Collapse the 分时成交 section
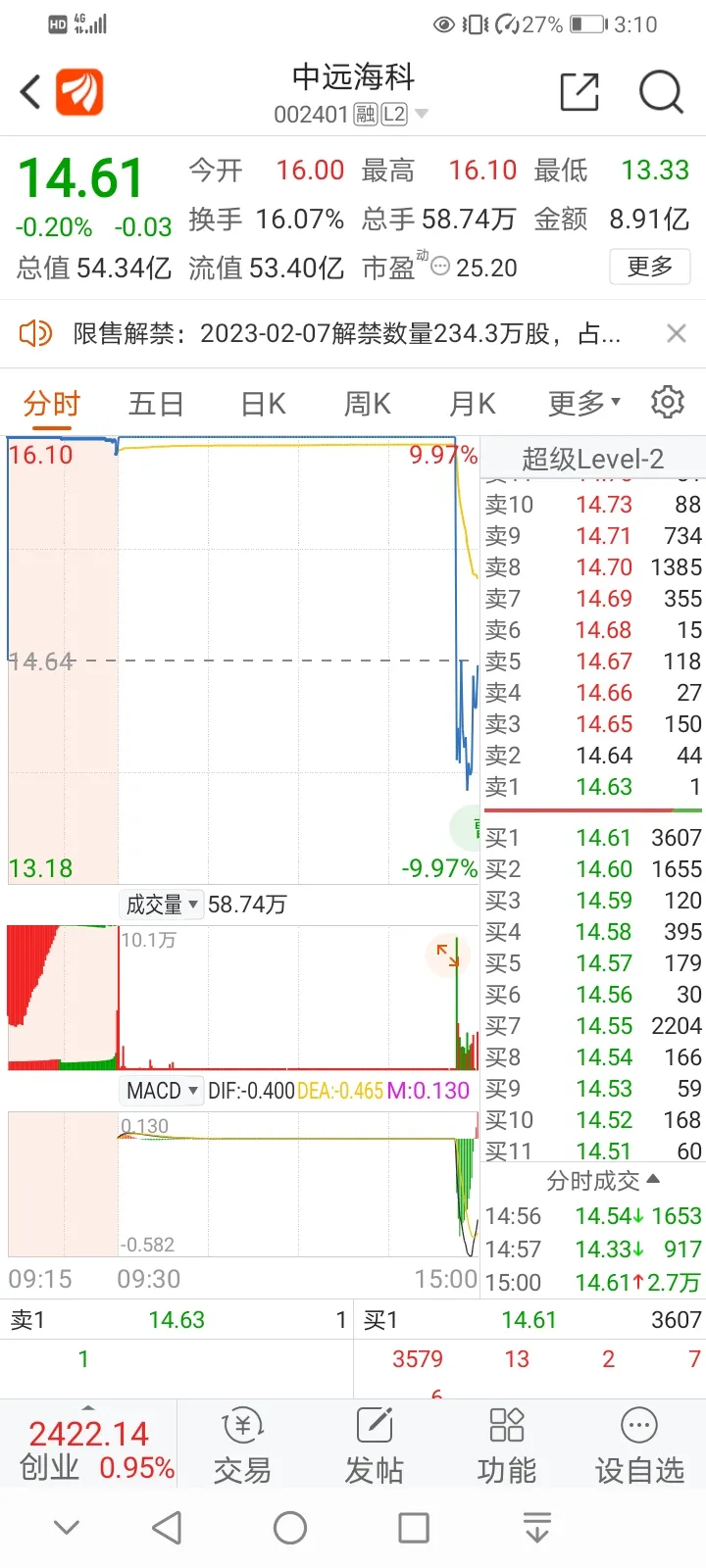Image resolution: width=706 pixels, height=1568 pixels. 603,1180
